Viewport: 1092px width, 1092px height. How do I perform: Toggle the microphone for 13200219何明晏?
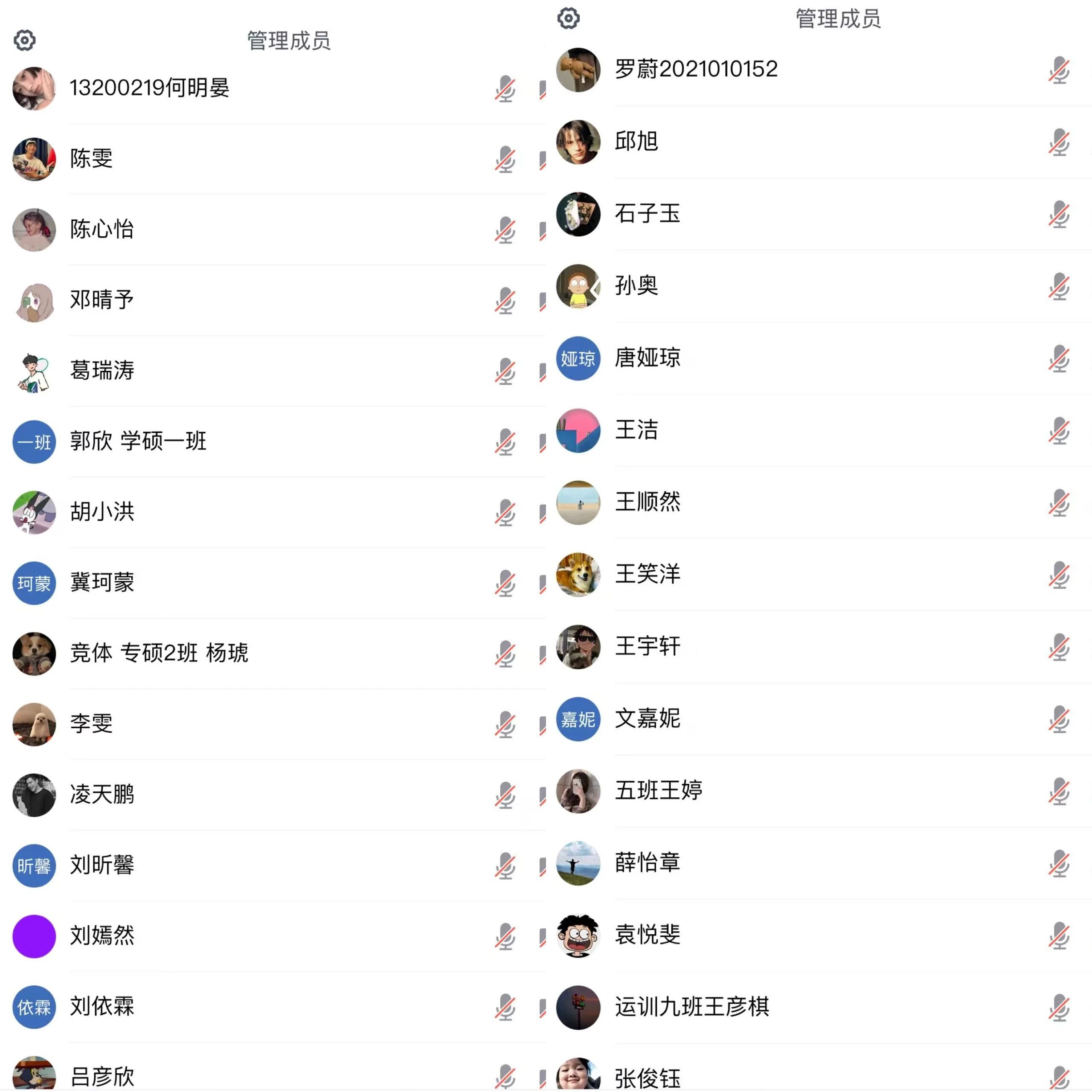(x=505, y=89)
